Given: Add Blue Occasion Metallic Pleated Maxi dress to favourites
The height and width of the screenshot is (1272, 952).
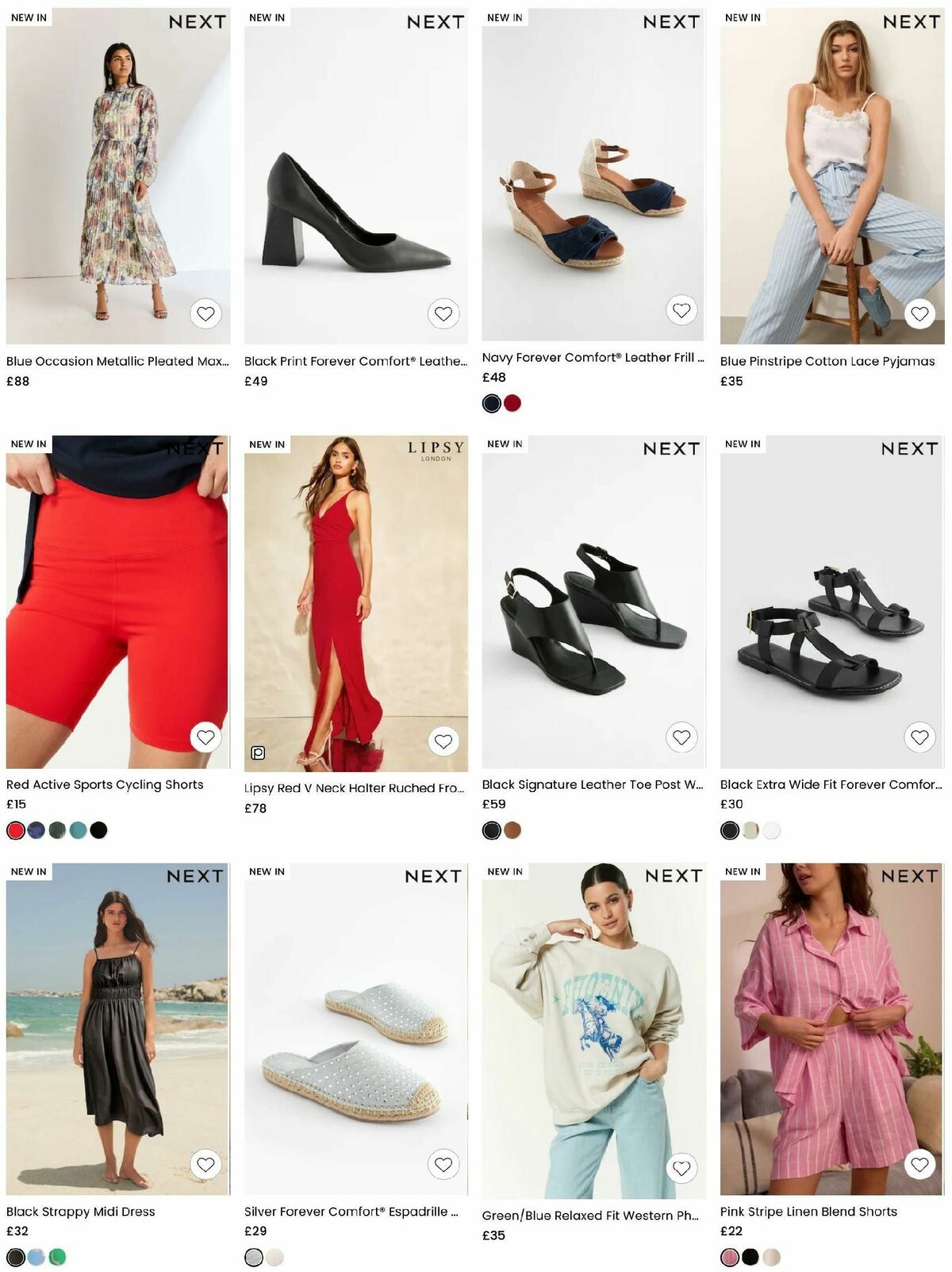Looking at the screenshot, I should coord(205,315).
